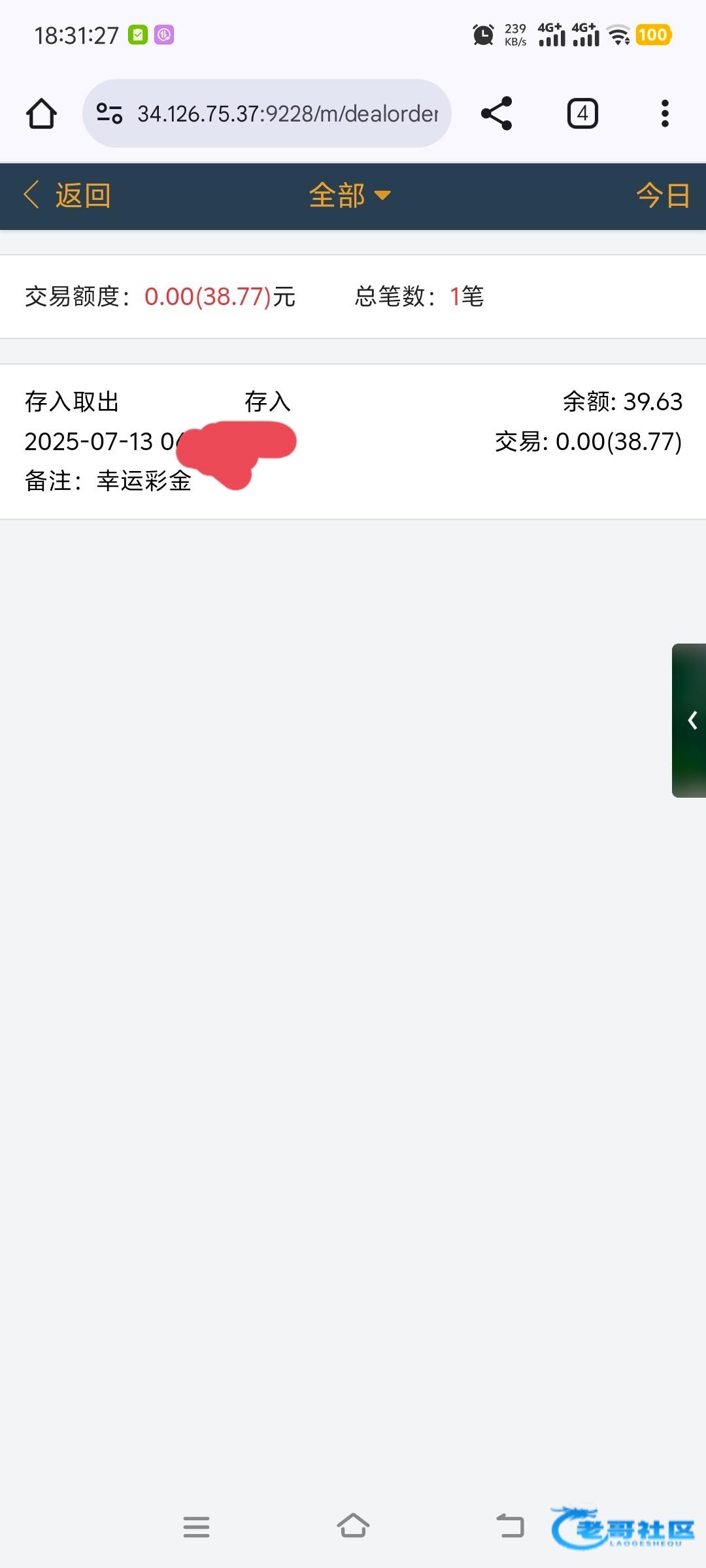
Task: Go to the browser home page
Action: 41,114
